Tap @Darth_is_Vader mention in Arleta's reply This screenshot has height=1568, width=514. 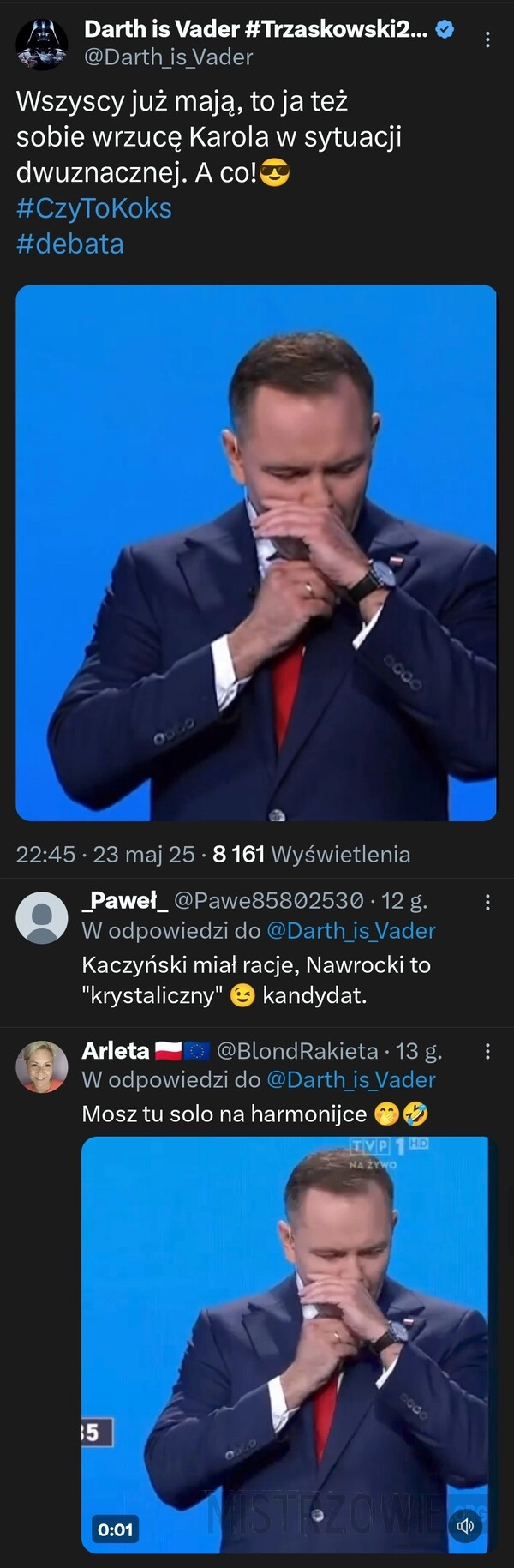pos(350,1080)
